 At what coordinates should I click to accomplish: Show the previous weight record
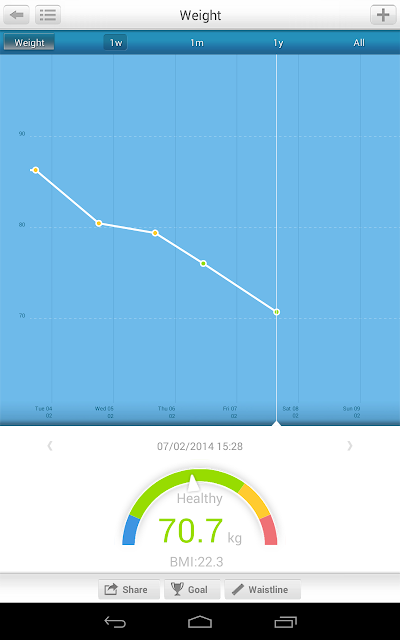point(50,445)
